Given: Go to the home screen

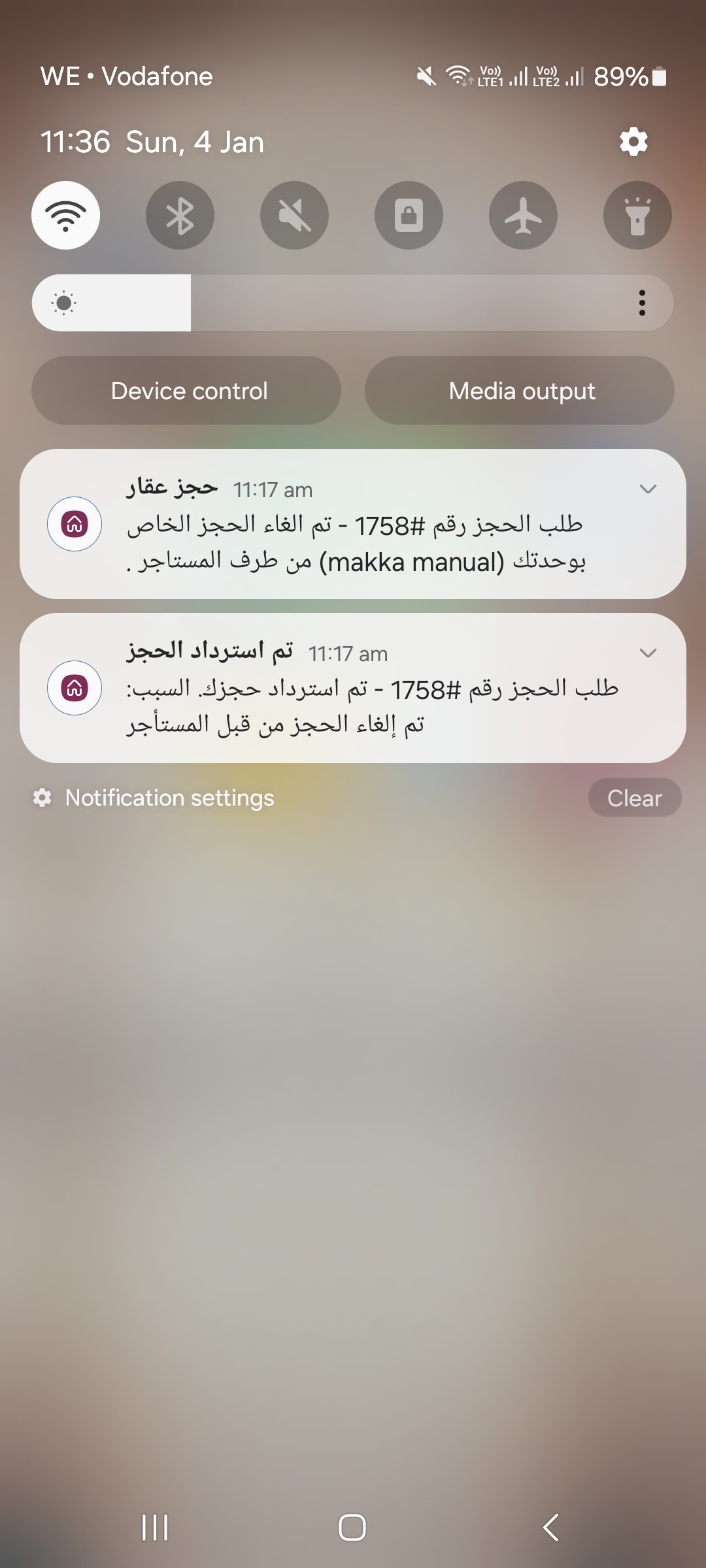Looking at the screenshot, I should [352, 1527].
